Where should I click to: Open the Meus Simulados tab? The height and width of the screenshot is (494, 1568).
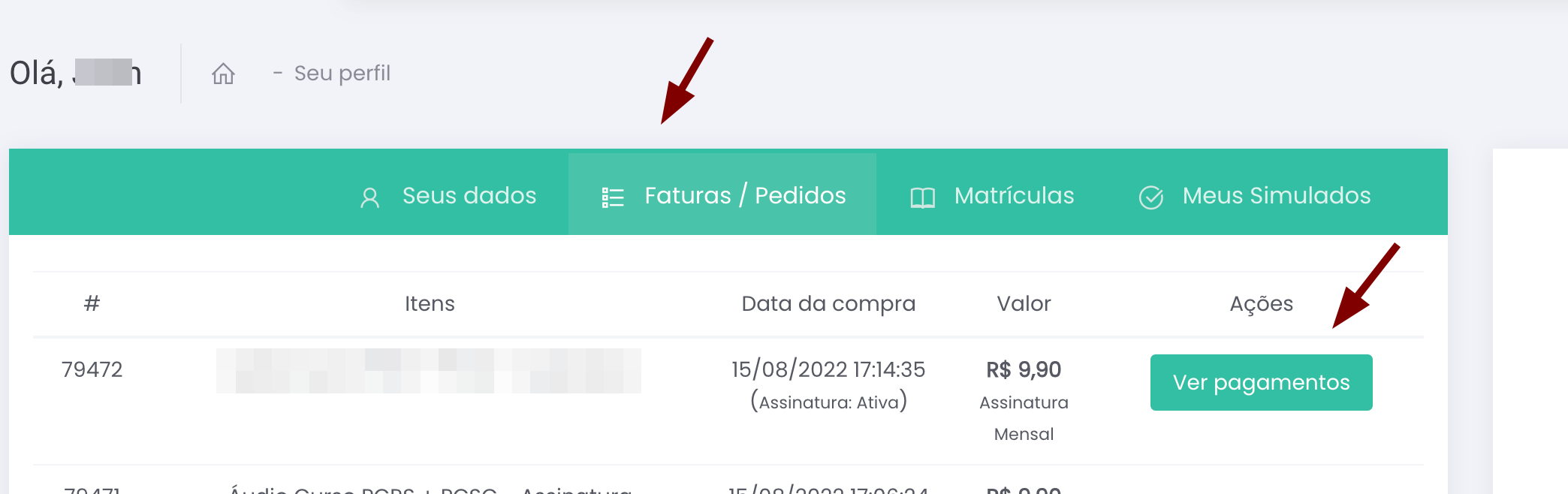point(1255,196)
